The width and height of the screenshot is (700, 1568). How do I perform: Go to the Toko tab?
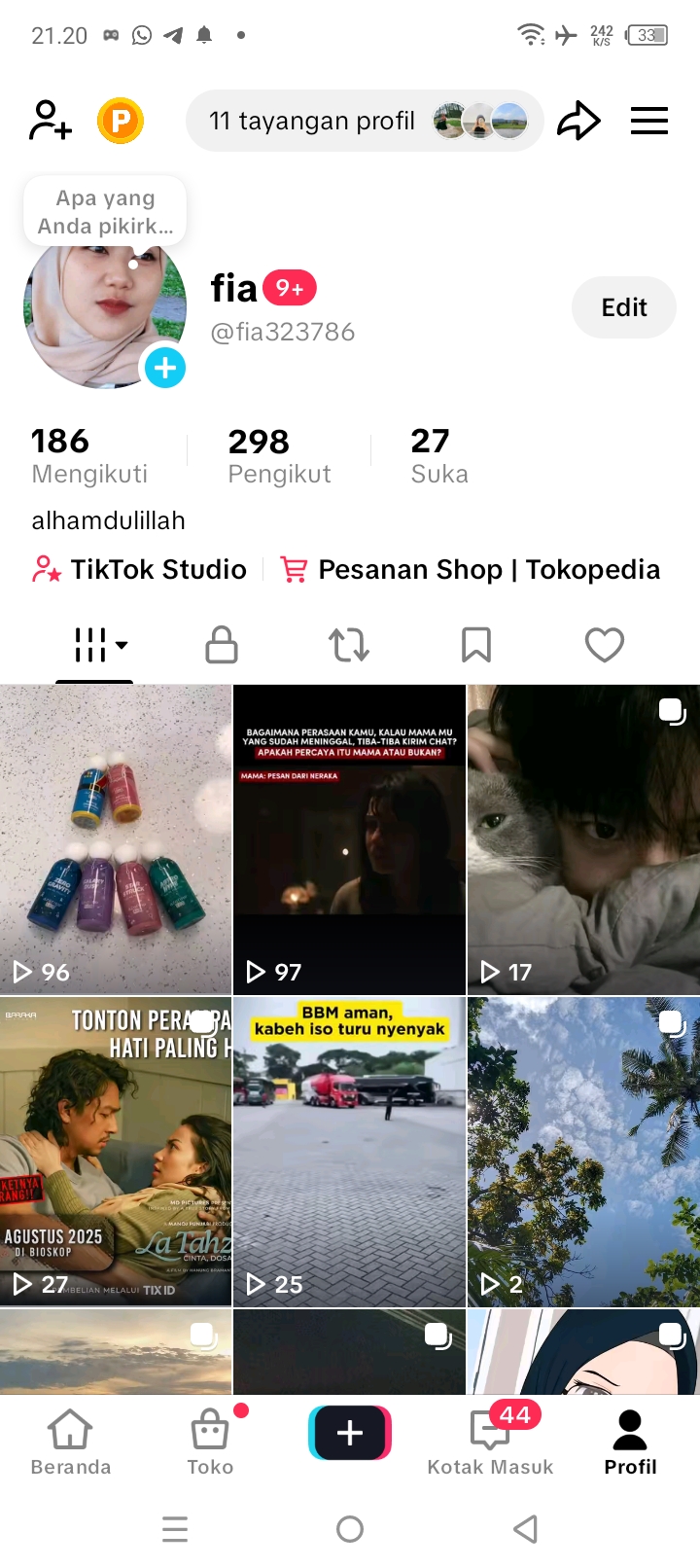click(210, 1443)
